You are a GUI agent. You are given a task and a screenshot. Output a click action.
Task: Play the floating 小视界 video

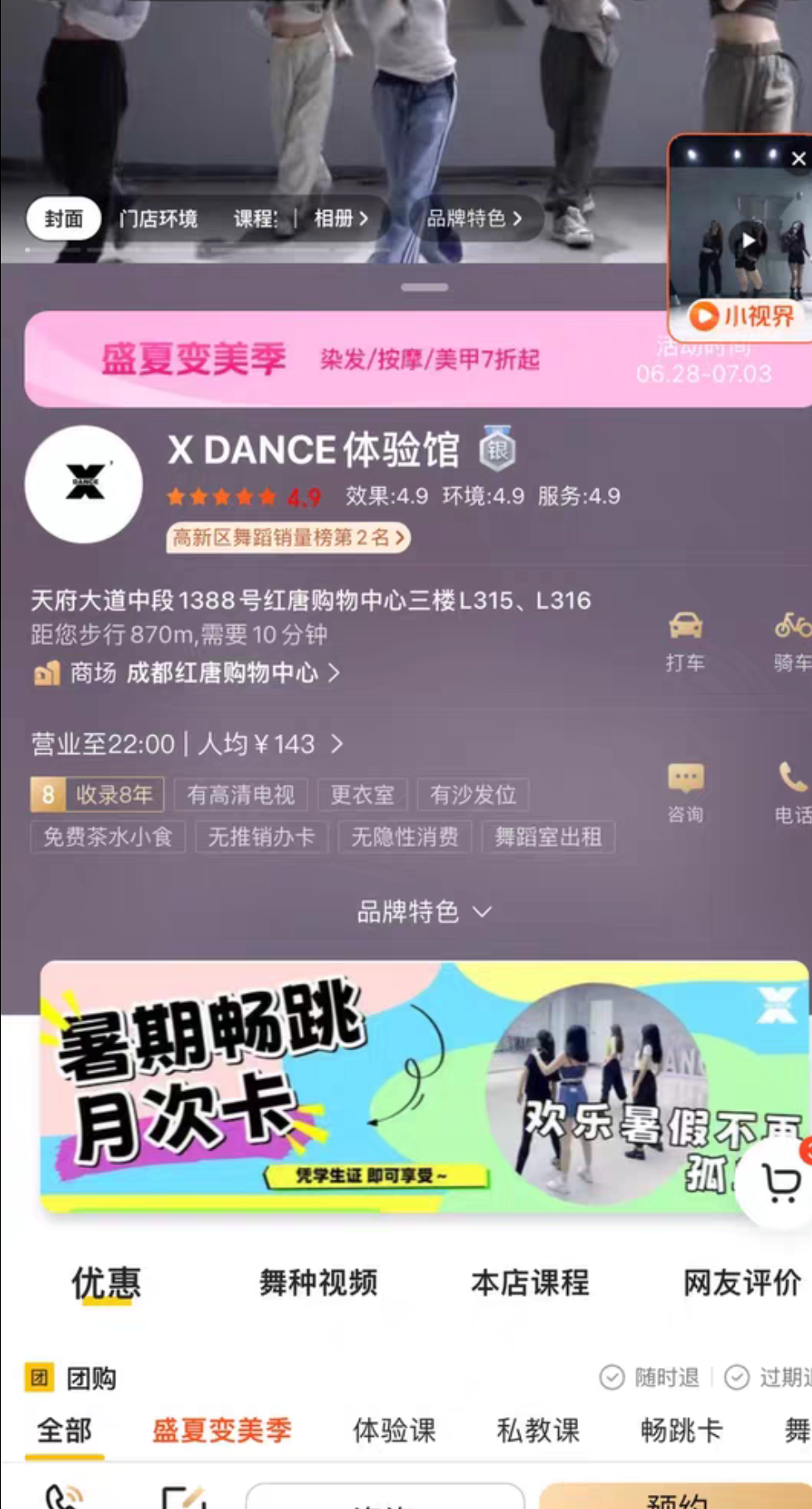[x=747, y=241]
